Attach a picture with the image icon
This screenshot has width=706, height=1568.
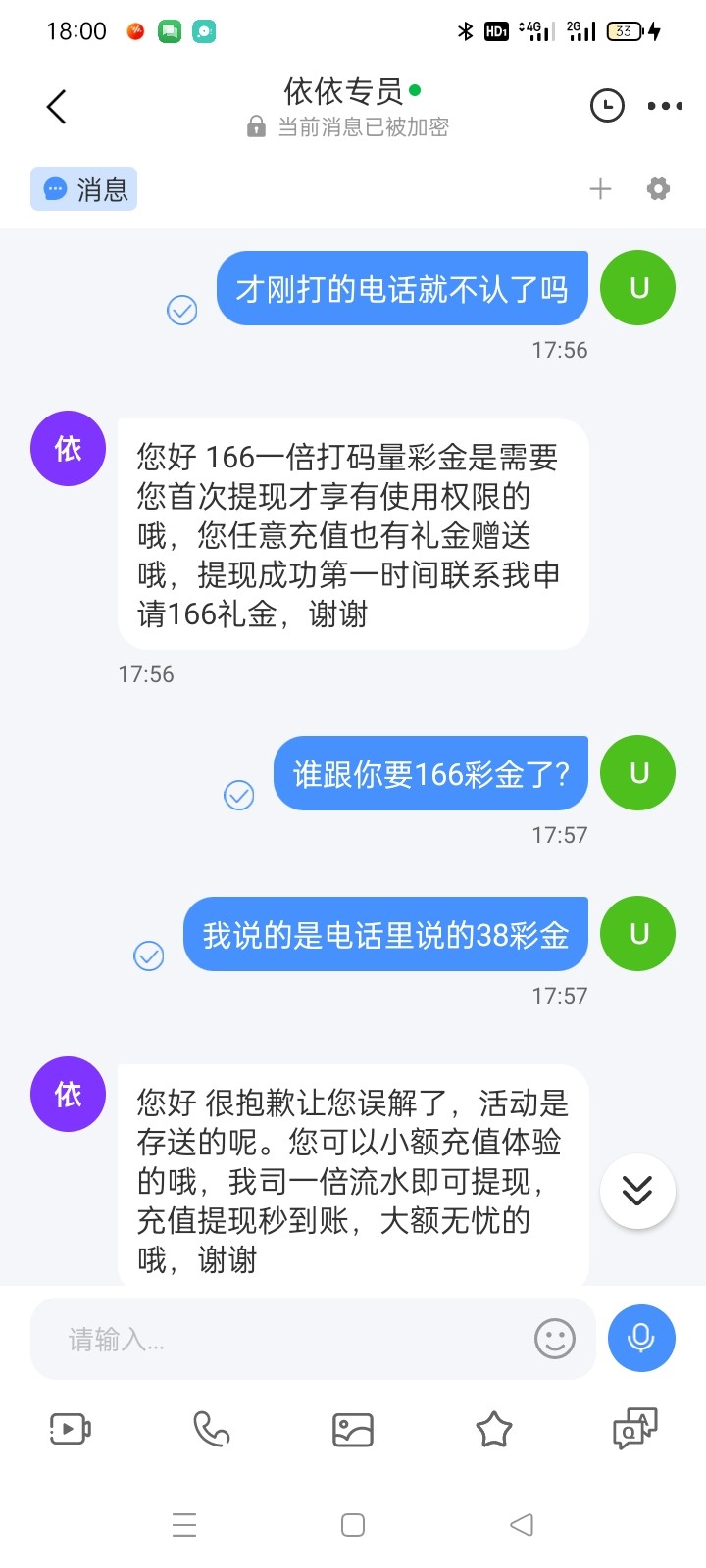click(353, 1430)
